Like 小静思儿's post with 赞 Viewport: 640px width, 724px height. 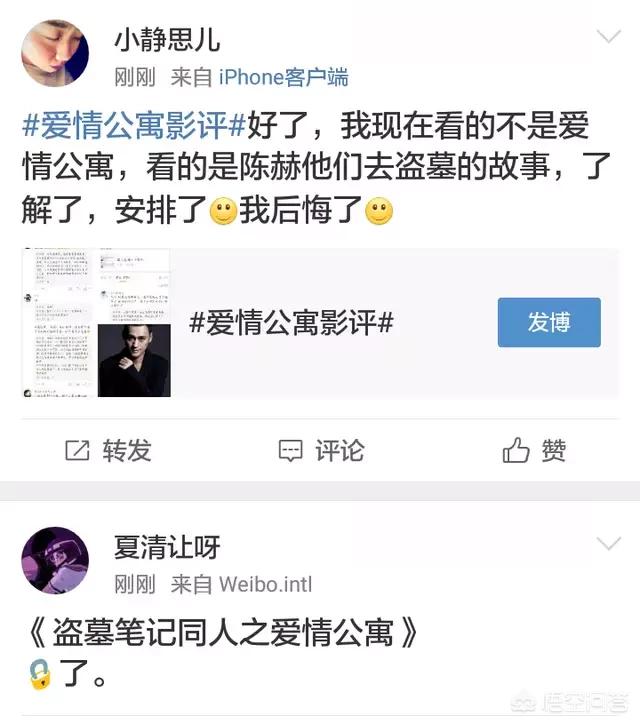pyautogui.click(x=535, y=451)
